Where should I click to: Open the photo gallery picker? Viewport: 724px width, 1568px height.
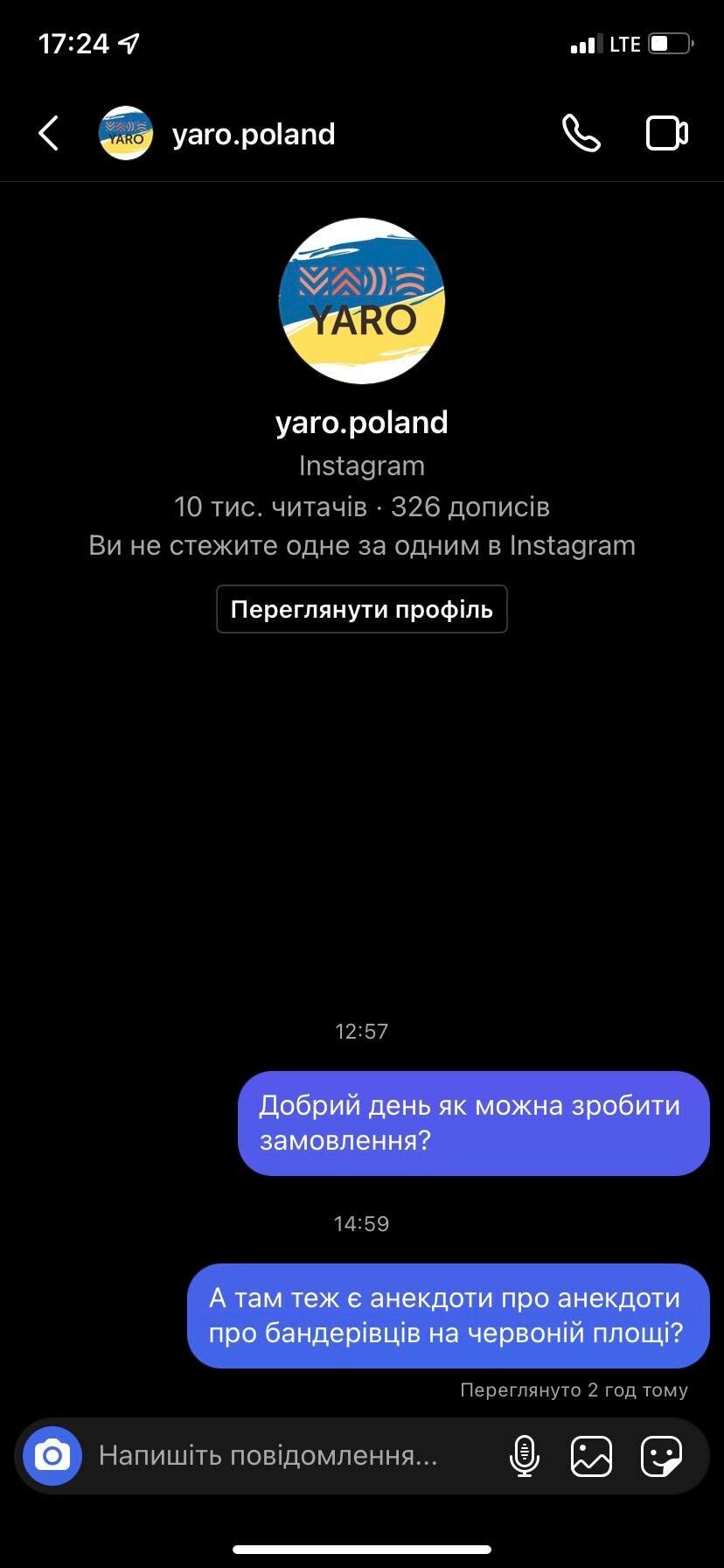tap(592, 1456)
